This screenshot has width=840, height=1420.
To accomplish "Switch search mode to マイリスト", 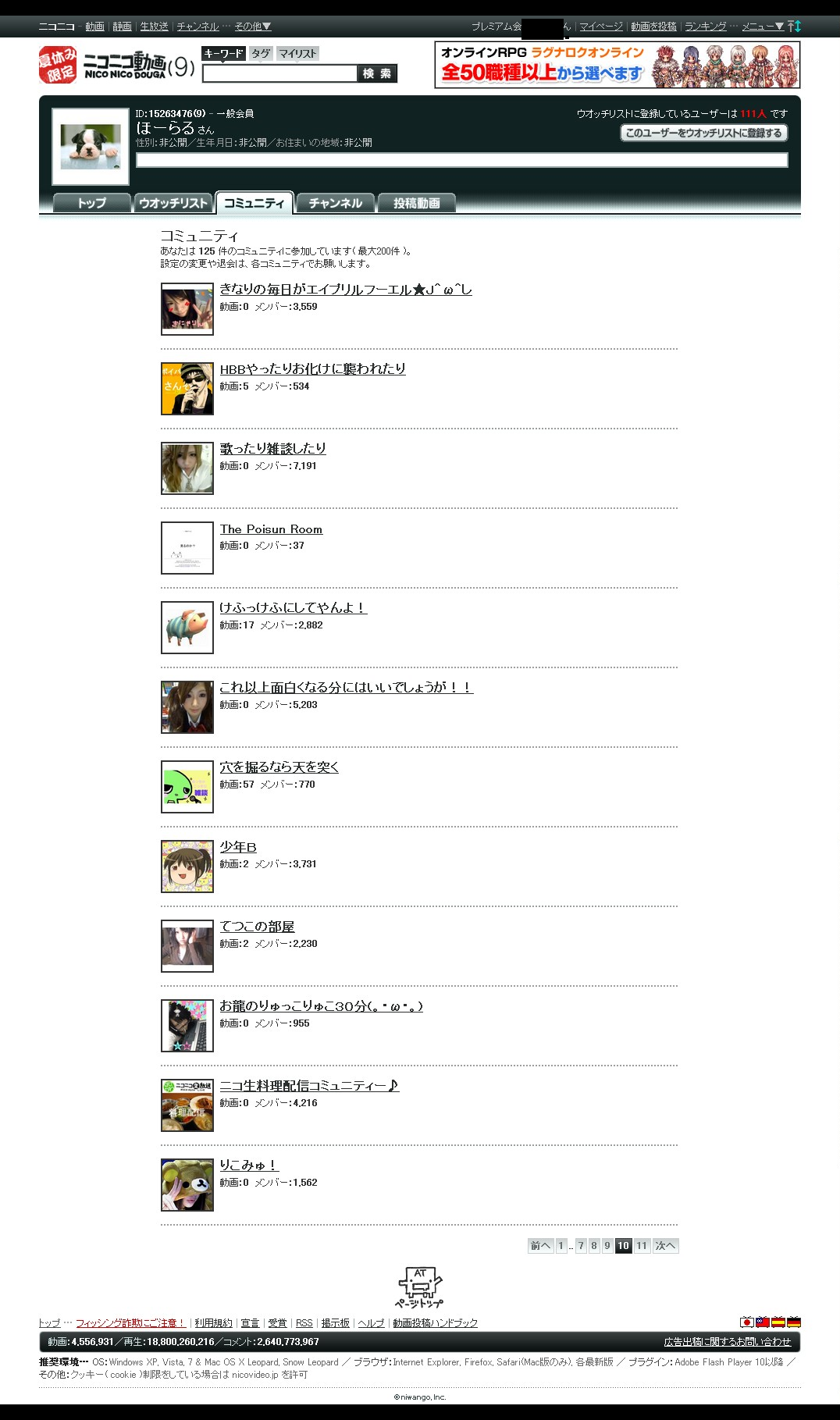I will (x=297, y=53).
